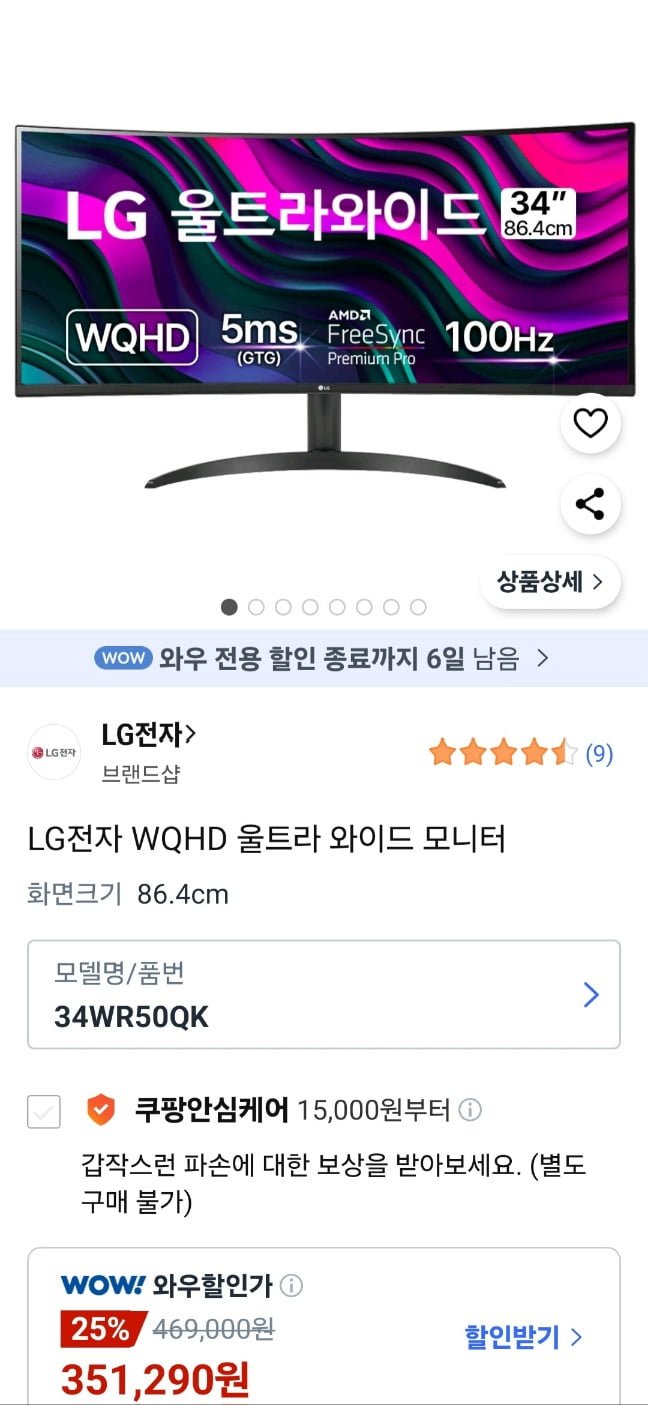Open the 상품상세 product details
The height and width of the screenshot is (1405, 648).
(x=550, y=582)
